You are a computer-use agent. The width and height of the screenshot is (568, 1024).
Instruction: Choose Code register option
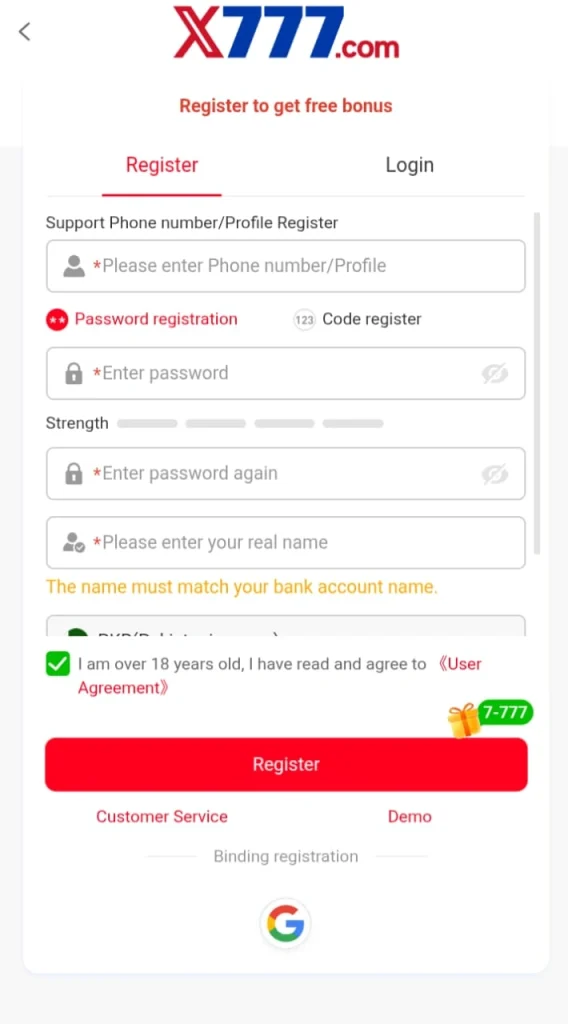(357, 319)
